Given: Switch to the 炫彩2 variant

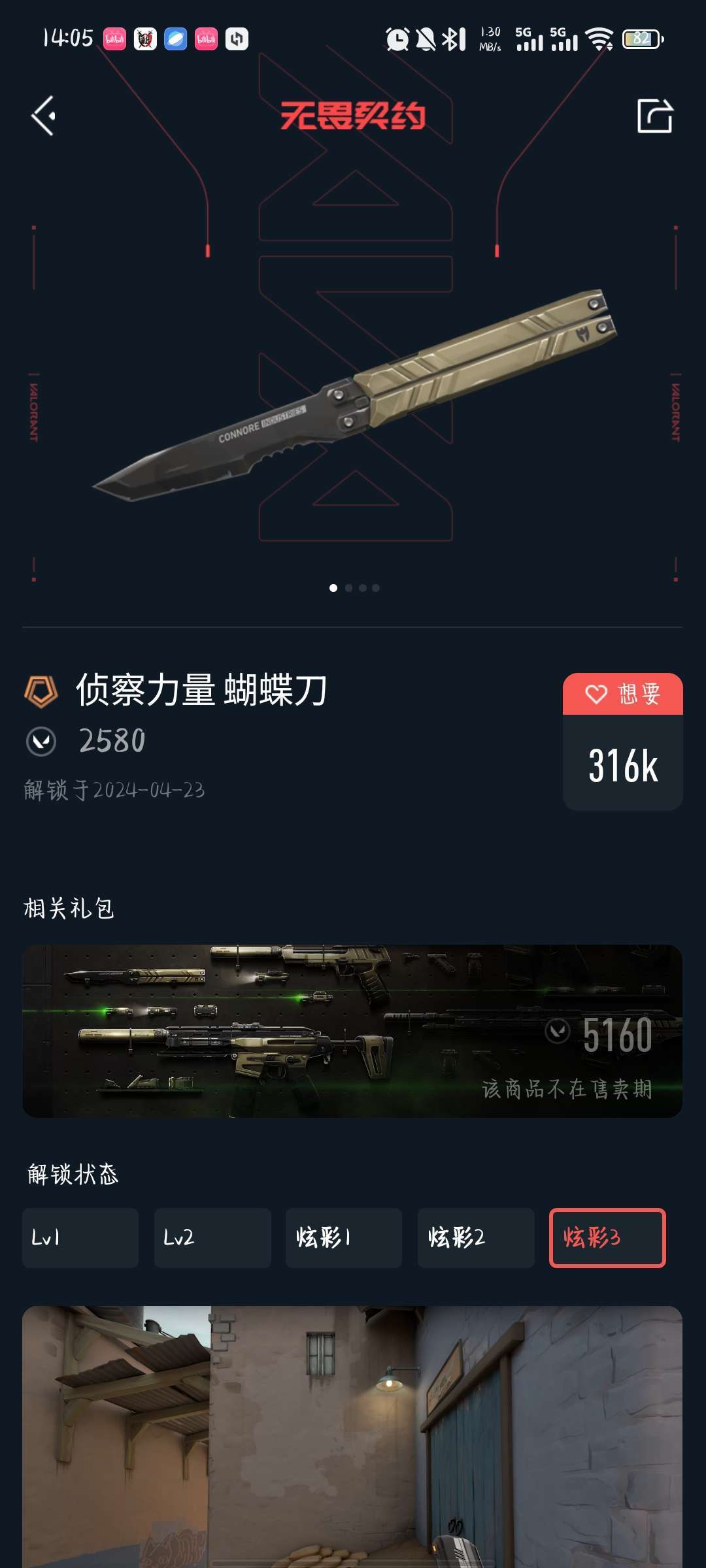Looking at the screenshot, I should [x=476, y=1237].
